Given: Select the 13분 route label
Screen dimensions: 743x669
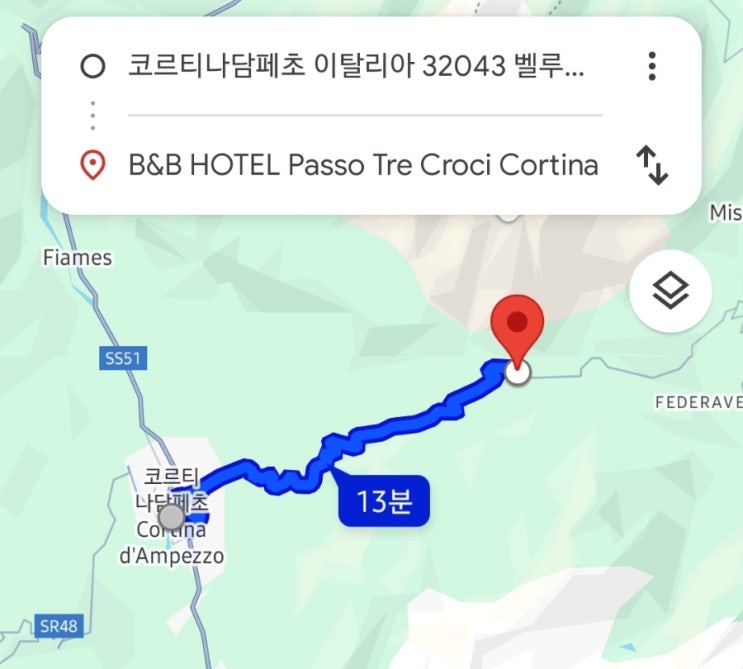Looking at the screenshot, I should (384, 501).
